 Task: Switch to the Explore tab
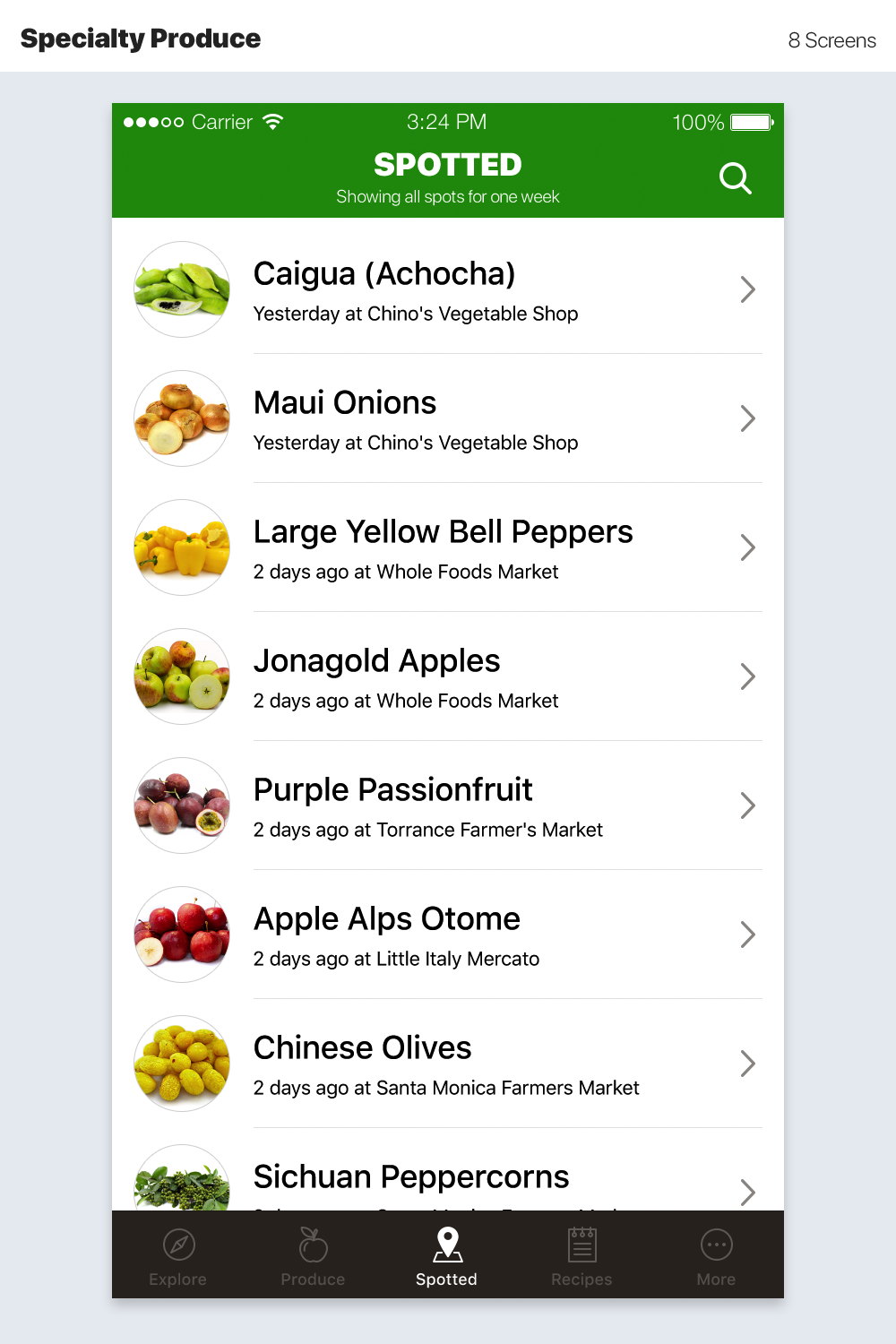coord(177,1255)
